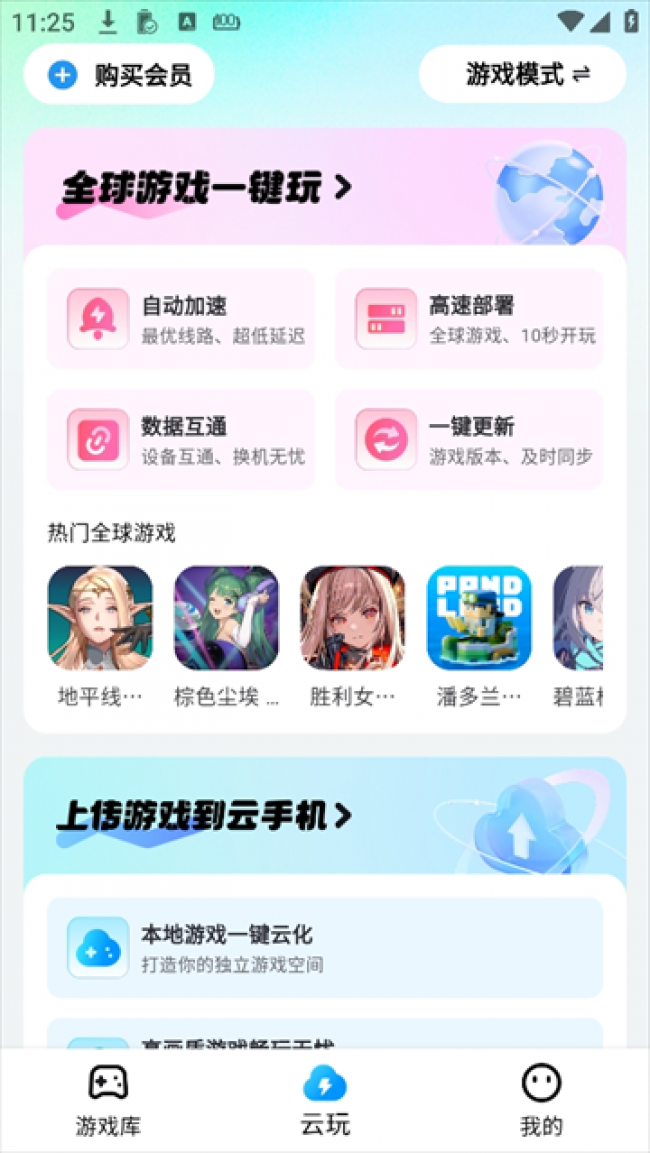The height and width of the screenshot is (1153, 650).
Task: Tap the 数据互通 card
Action: point(181,439)
